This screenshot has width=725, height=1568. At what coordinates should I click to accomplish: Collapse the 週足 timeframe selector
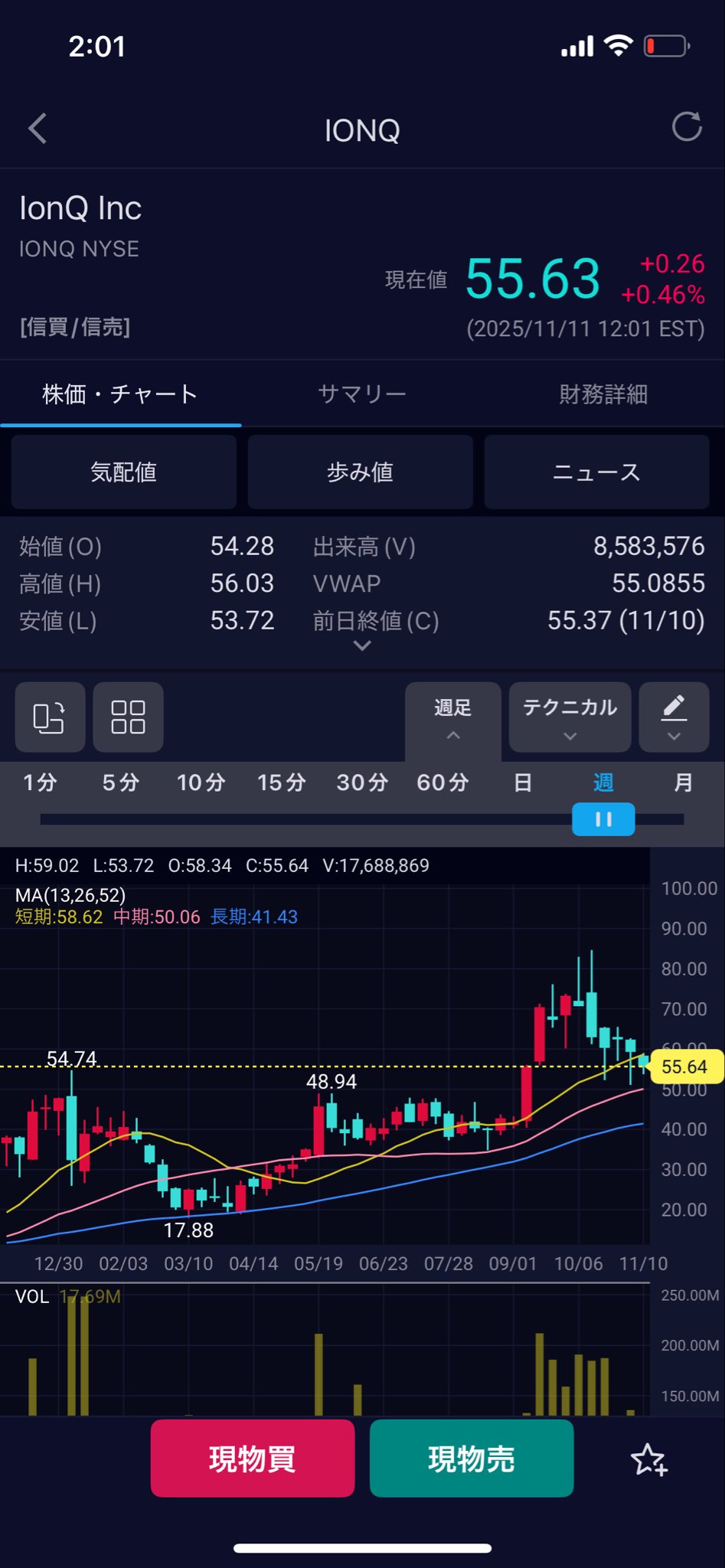pos(453,718)
